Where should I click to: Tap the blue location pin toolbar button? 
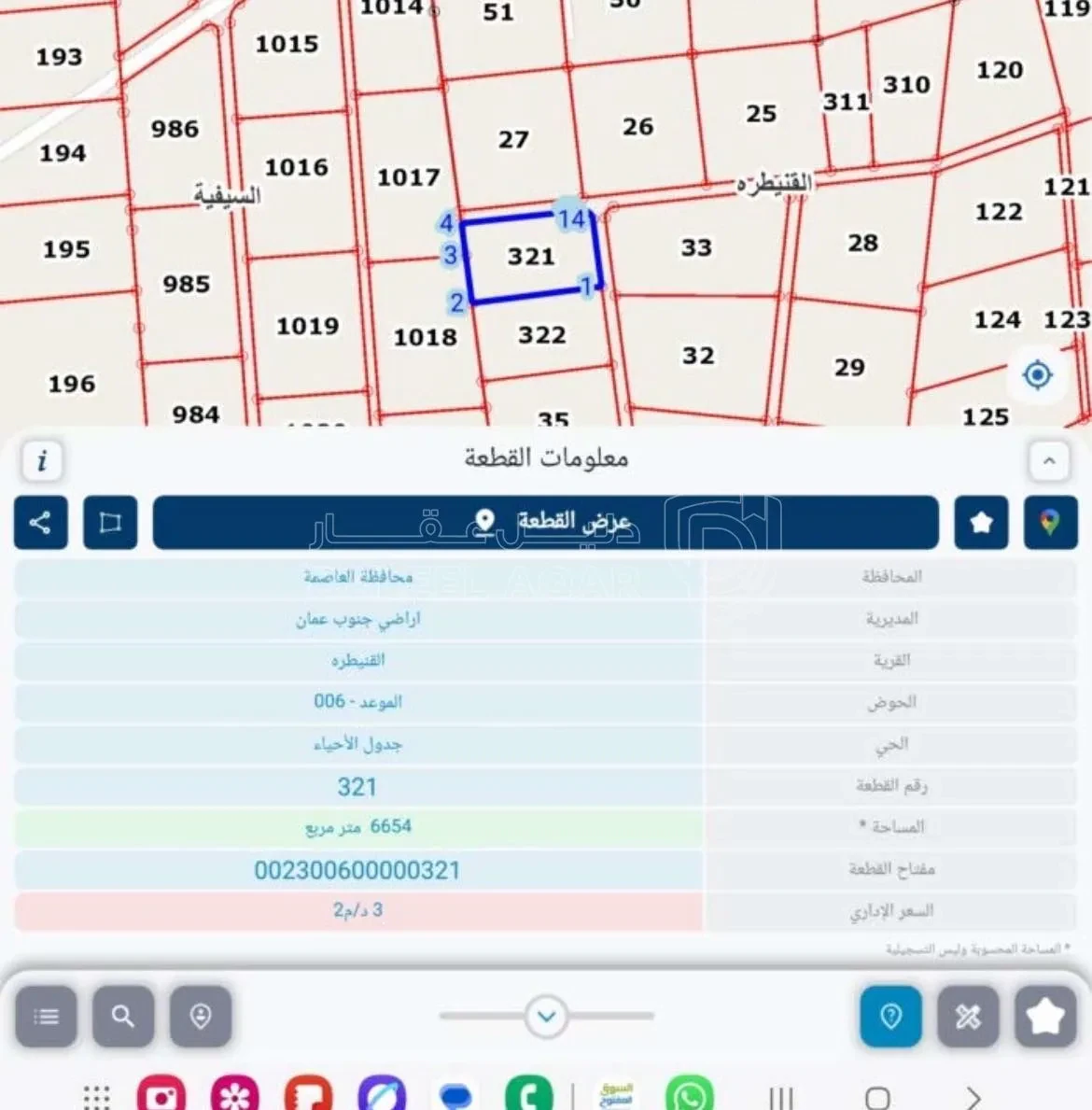click(891, 1016)
